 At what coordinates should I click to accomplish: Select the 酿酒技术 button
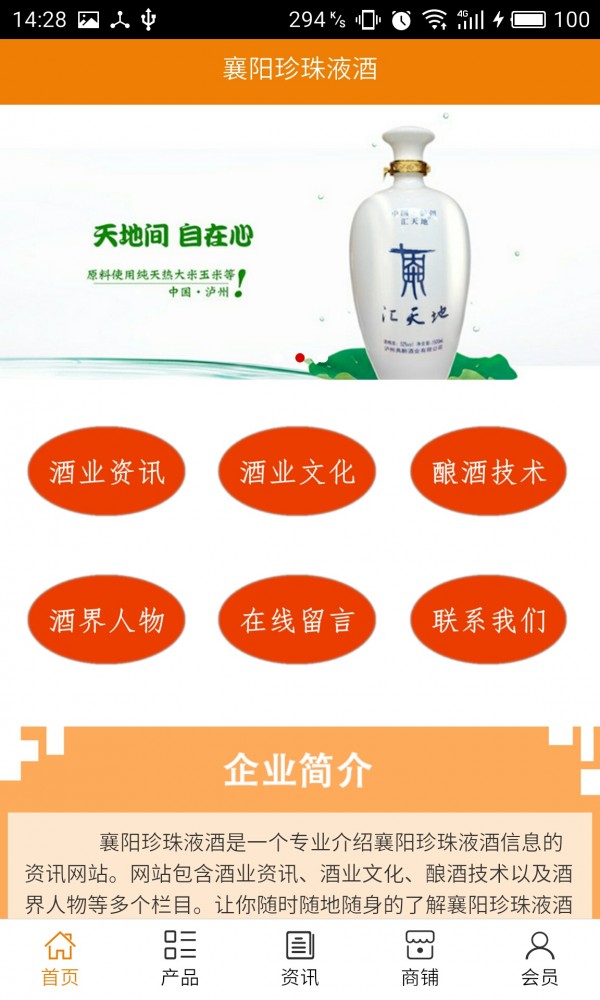point(488,472)
